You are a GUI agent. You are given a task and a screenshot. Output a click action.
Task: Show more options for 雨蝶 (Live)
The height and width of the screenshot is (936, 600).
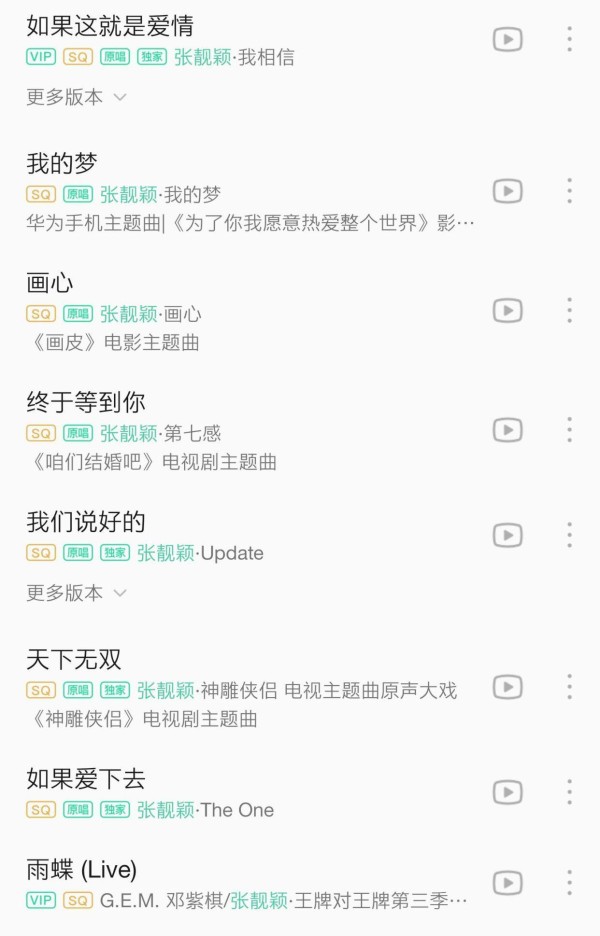(569, 883)
